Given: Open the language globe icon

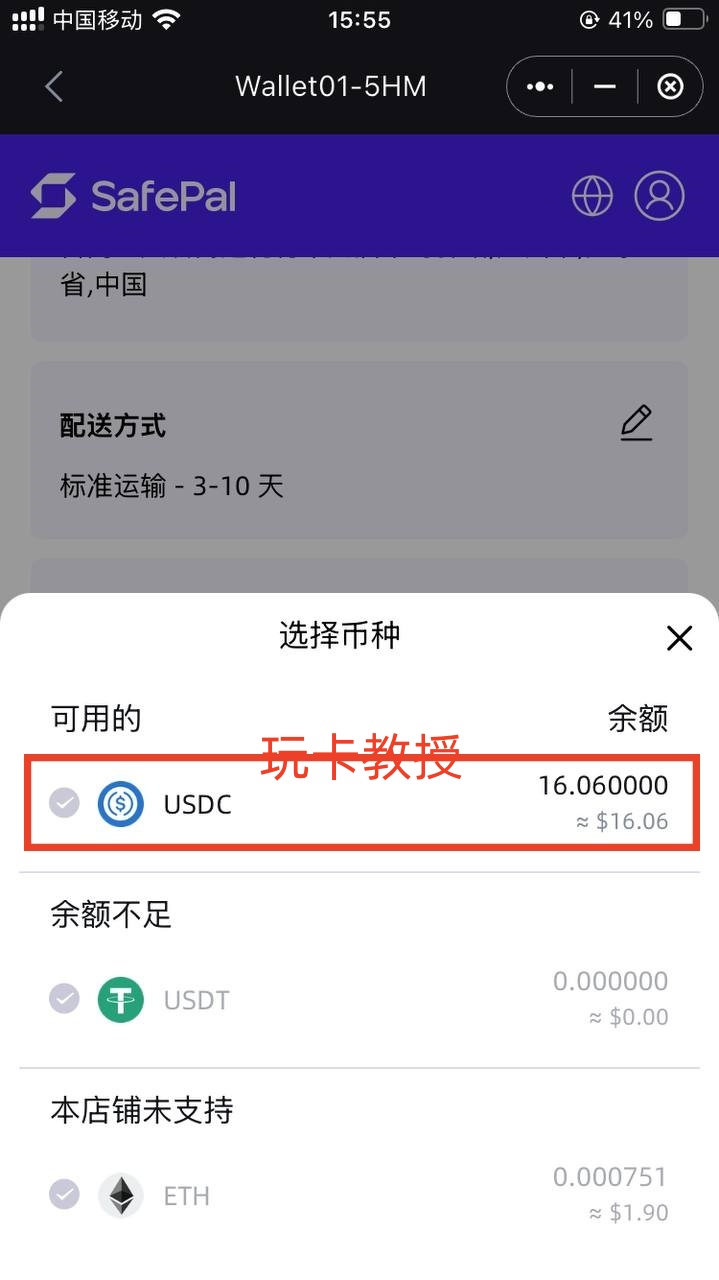Looking at the screenshot, I should (x=592, y=196).
